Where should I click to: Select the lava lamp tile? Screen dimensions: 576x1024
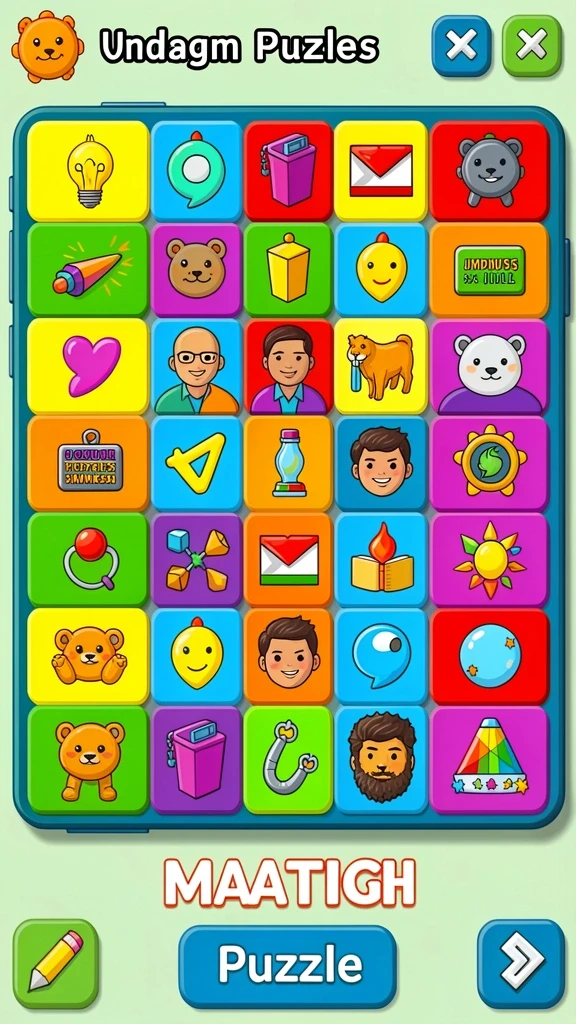[288, 463]
